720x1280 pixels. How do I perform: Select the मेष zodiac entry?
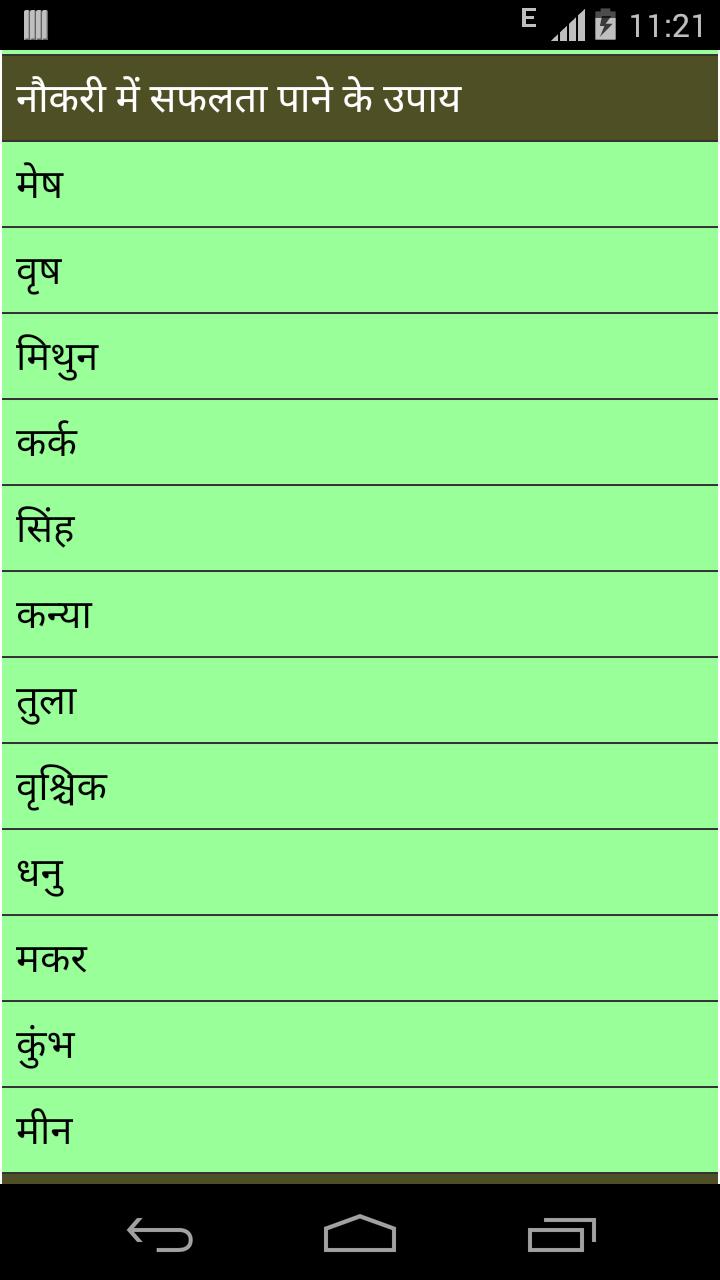[360, 184]
